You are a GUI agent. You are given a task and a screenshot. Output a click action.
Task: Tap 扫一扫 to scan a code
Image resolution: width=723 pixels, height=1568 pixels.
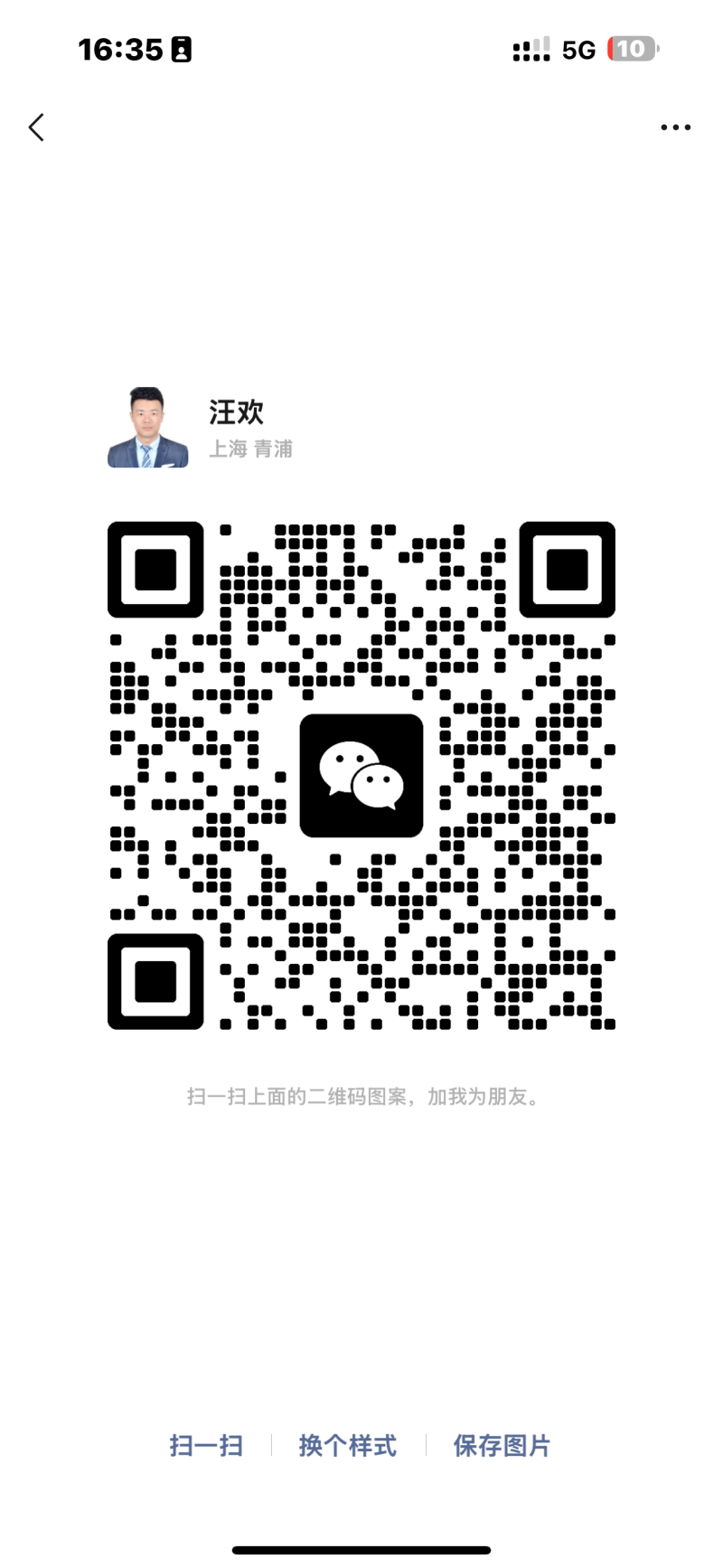click(x=206, y=1445)
